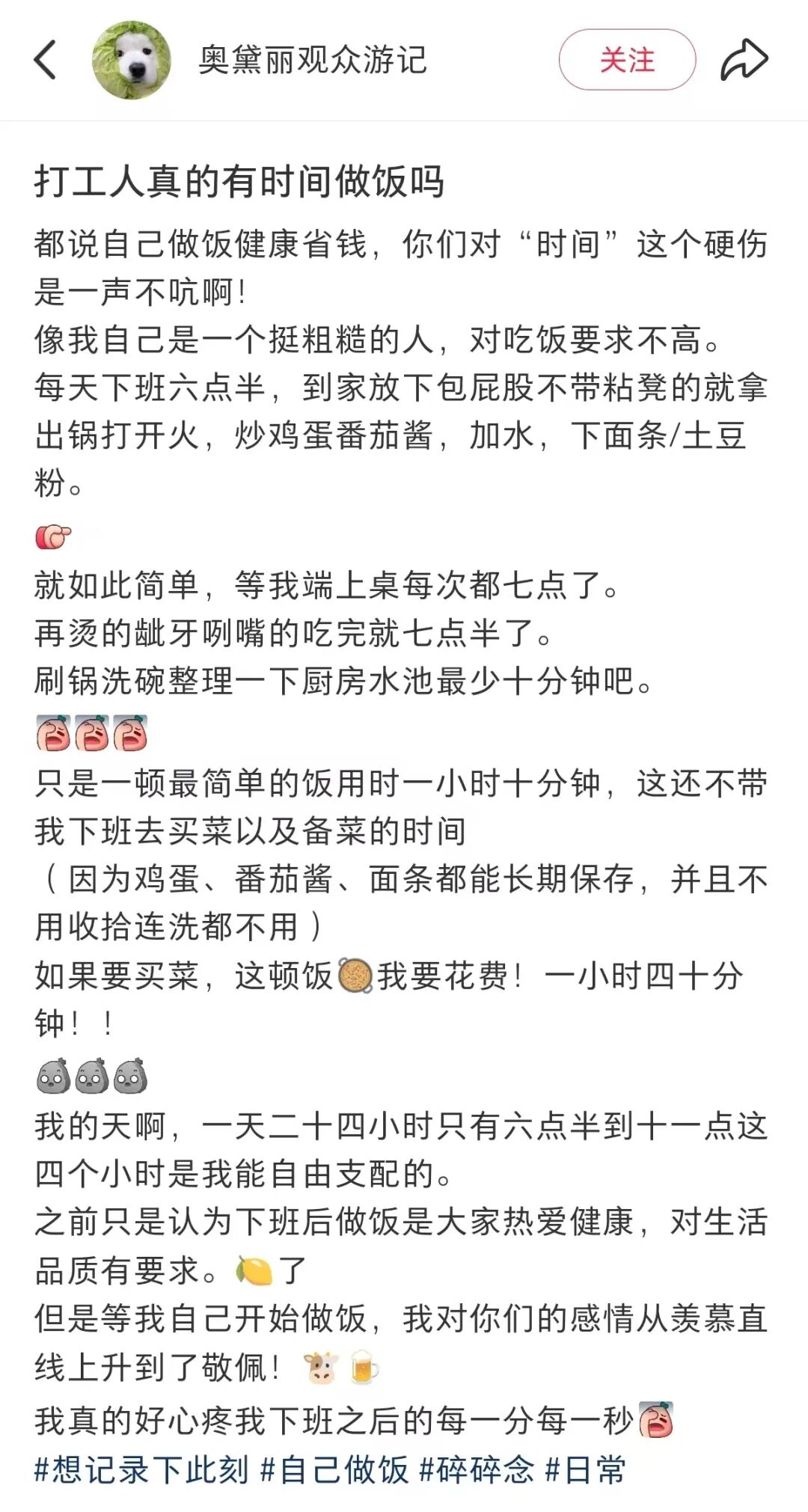Open the author's dog profile picture
This screenshot has height=1512, width=808.
[132, 61]
